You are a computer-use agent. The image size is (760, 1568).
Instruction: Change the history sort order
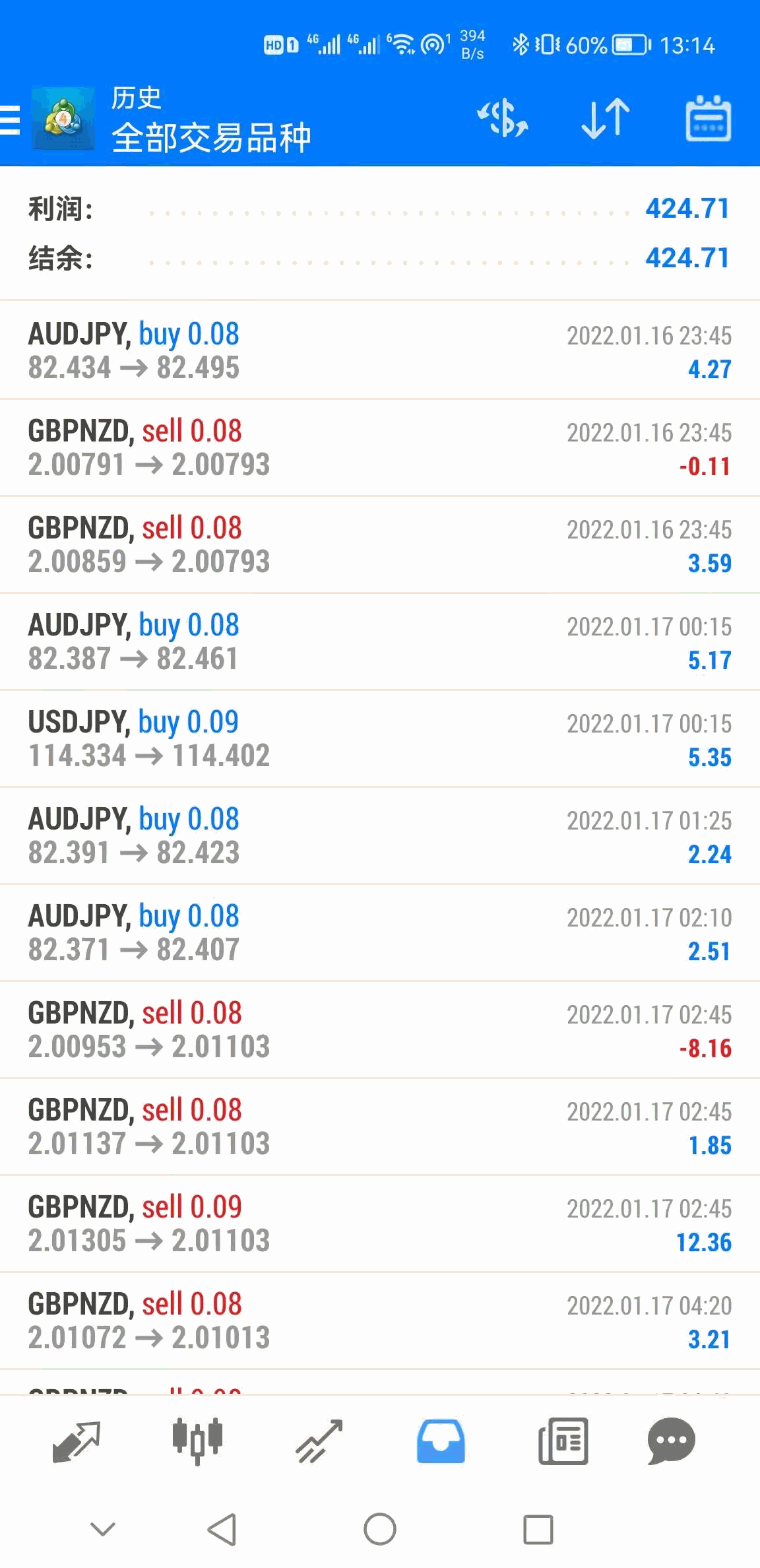click(x=606, y=119)
